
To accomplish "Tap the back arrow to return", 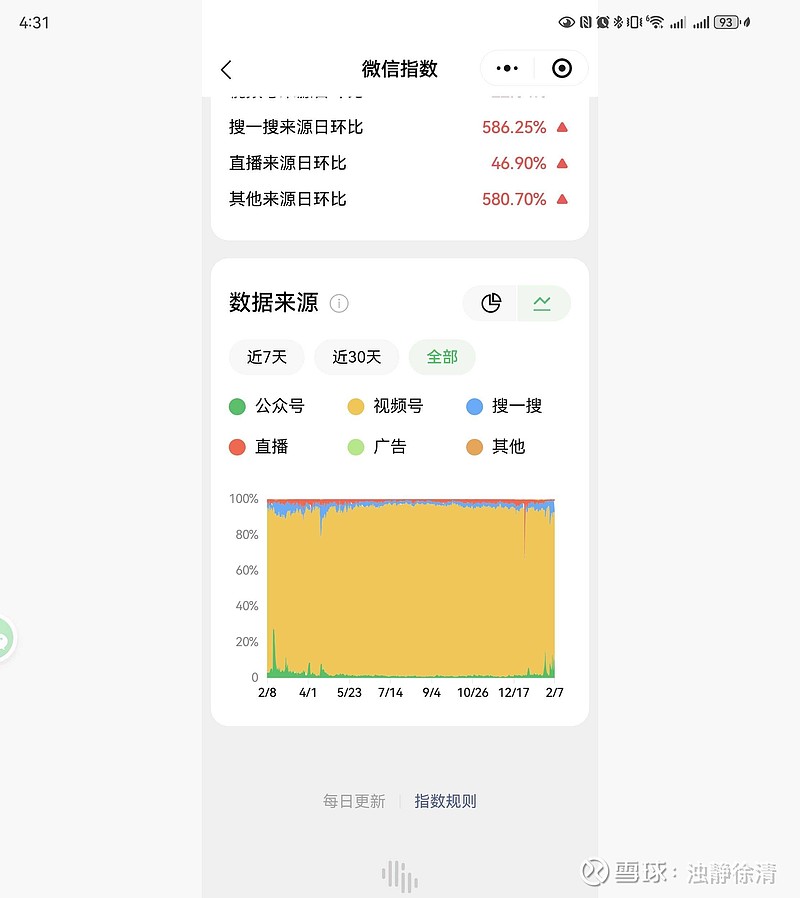I will [226, 69].
